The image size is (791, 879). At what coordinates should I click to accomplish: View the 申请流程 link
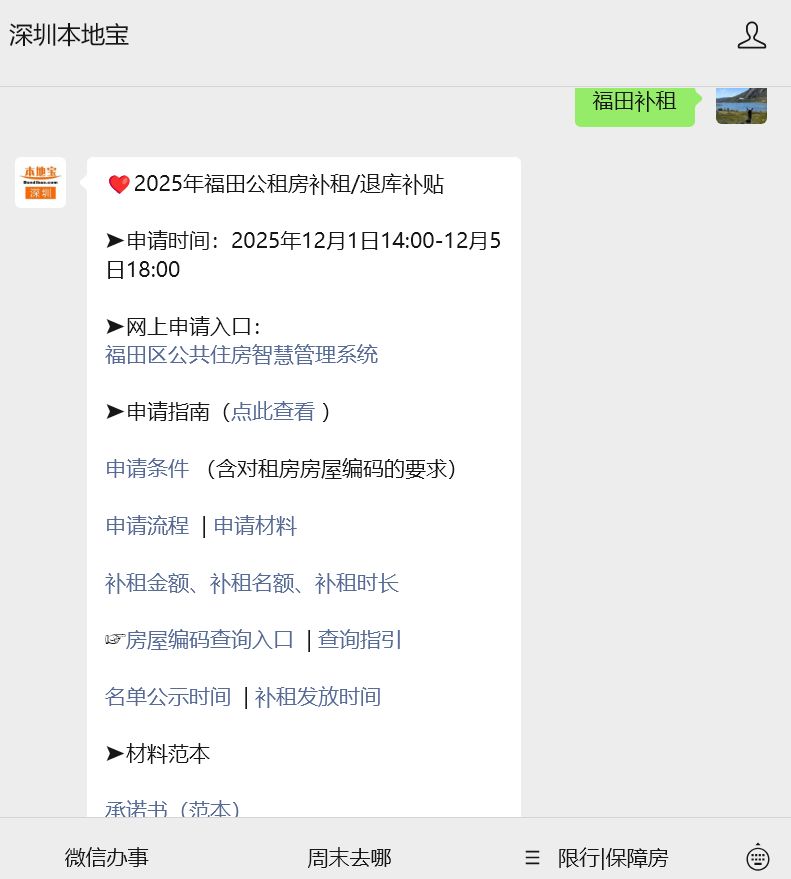[147, 526]
